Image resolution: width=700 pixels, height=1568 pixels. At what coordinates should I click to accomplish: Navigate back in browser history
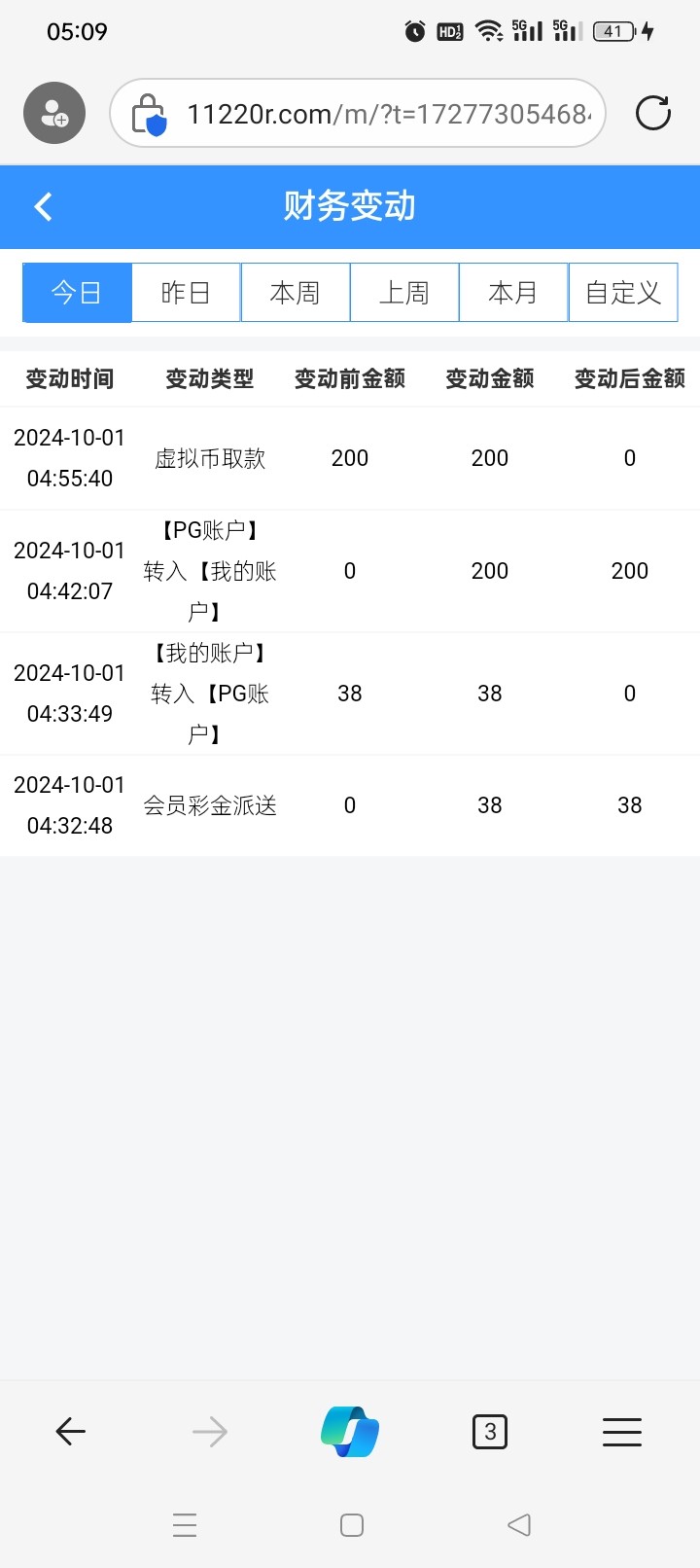tap(71, 1432)
